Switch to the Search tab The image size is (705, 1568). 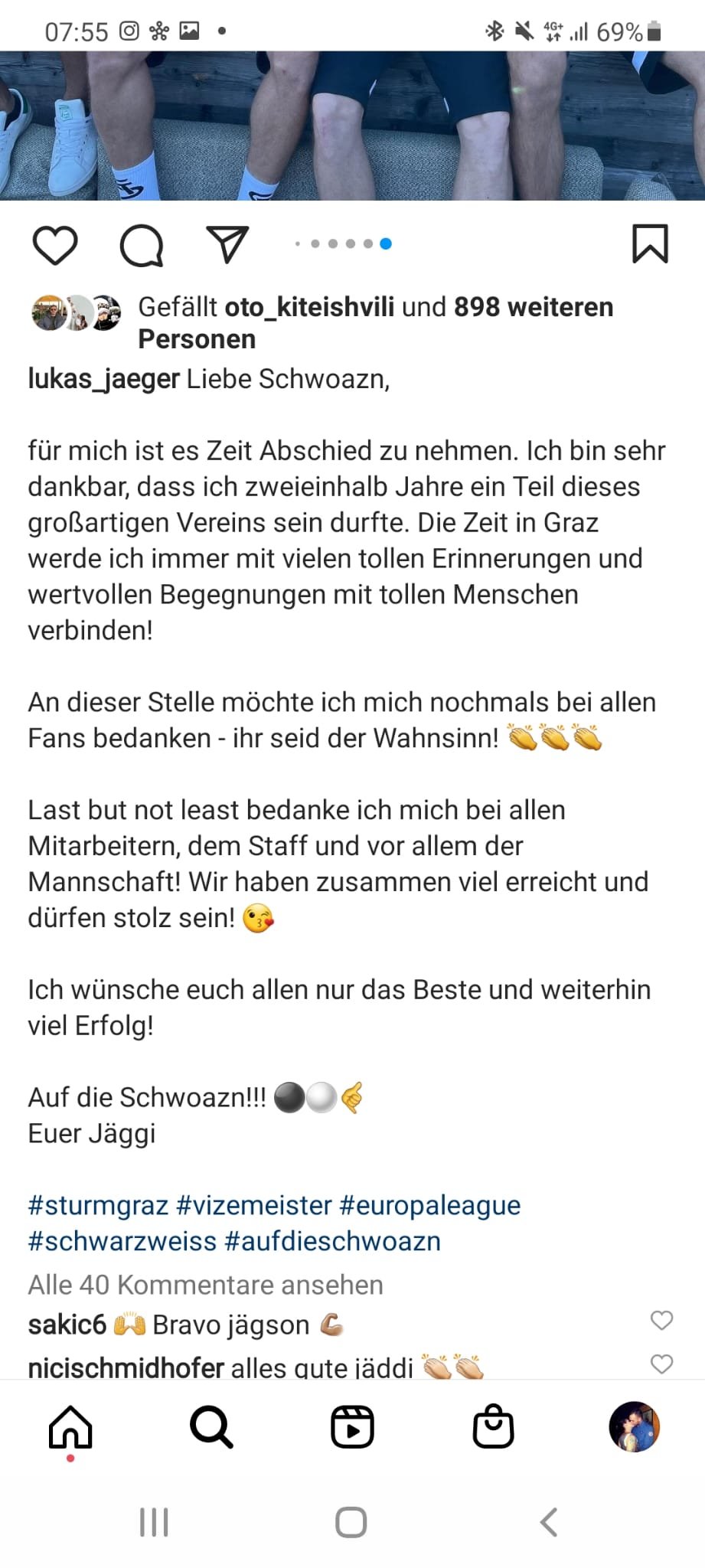[x=211, y=1427]
